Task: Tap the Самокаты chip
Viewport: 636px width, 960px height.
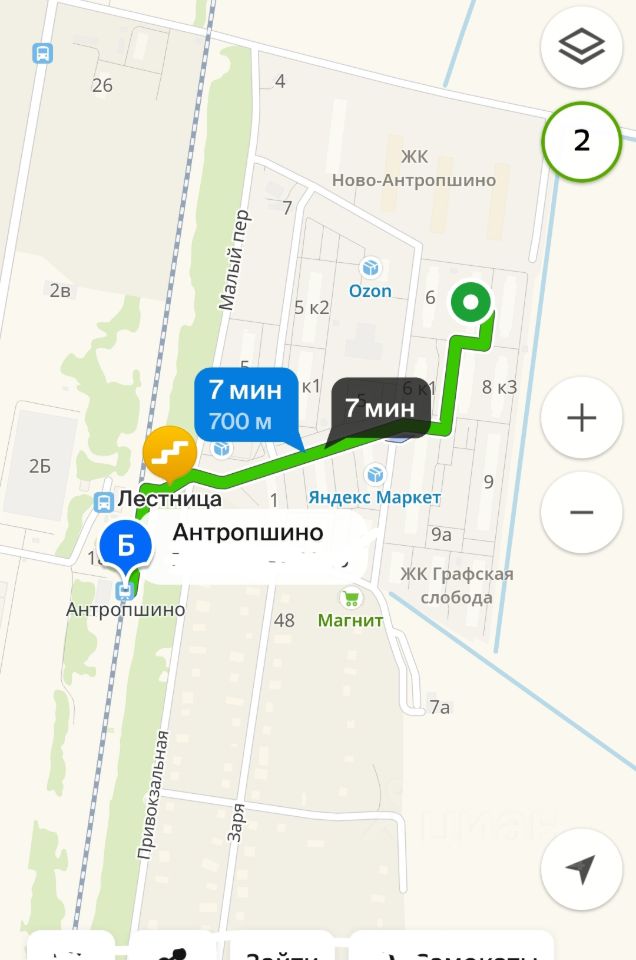Action: (450, 948)
